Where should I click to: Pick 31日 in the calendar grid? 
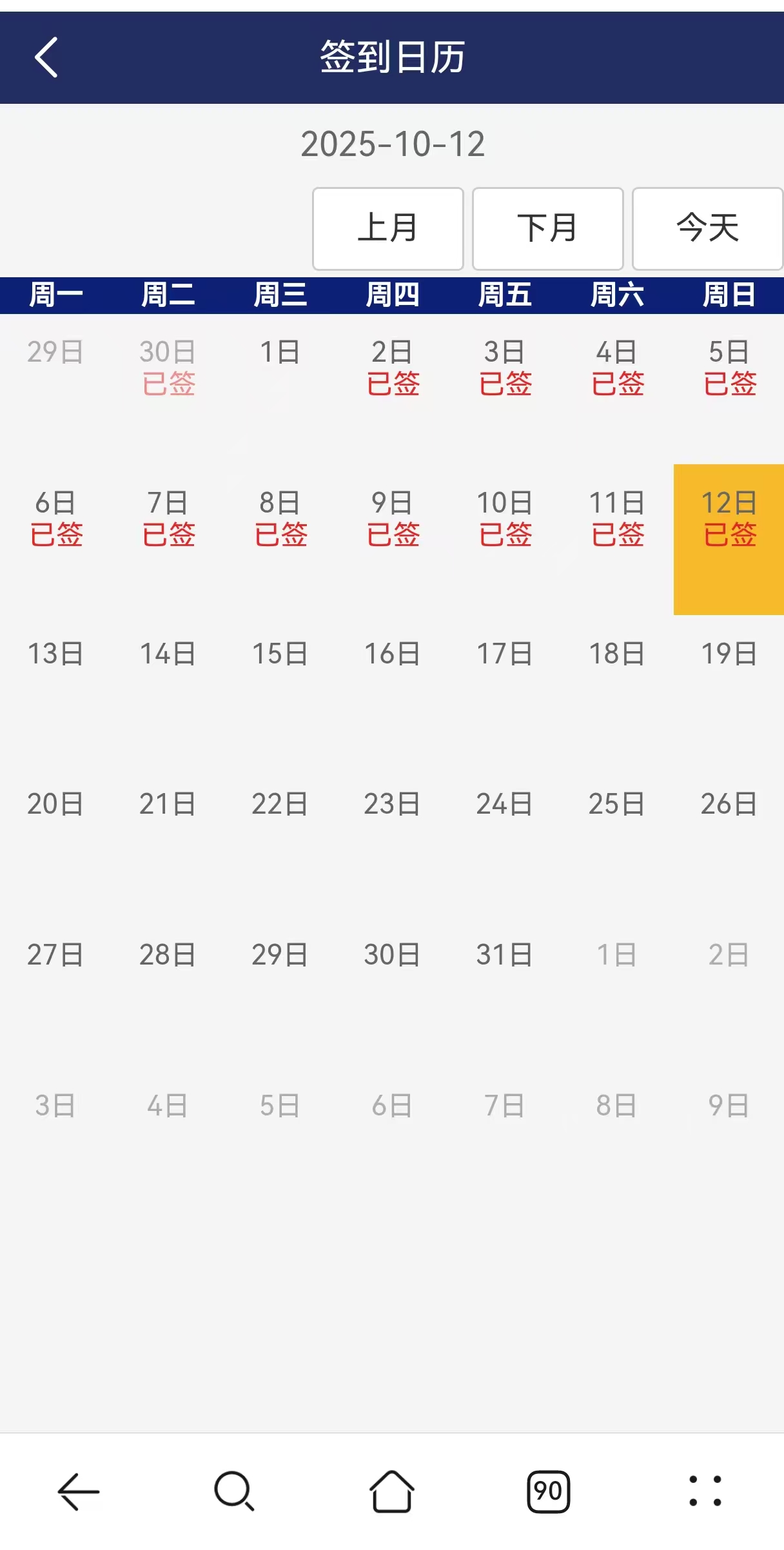pos(504,955)
